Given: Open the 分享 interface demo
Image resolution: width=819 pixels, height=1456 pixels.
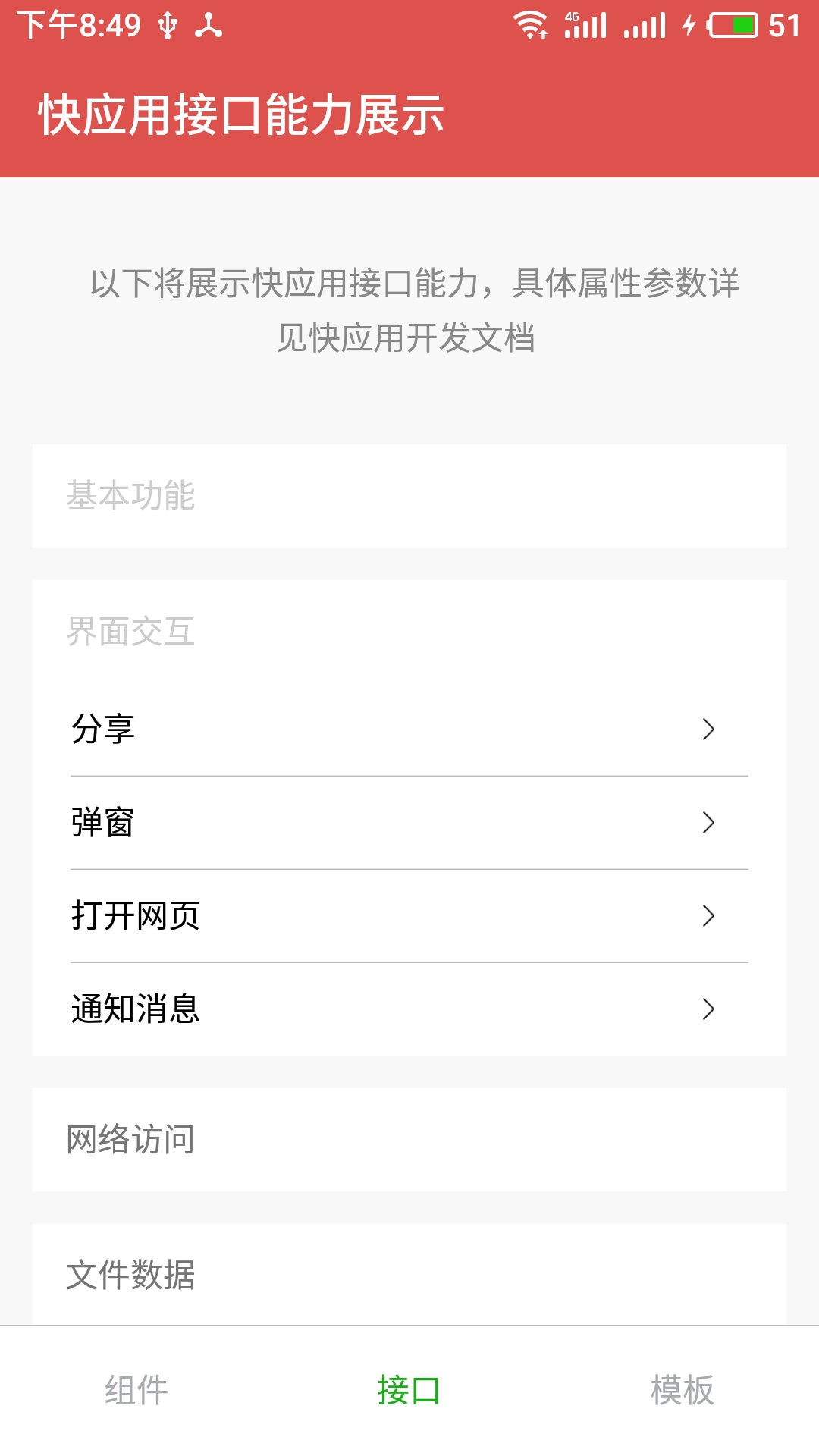Looking at the screenshot, I should click(x=409, y=730).
